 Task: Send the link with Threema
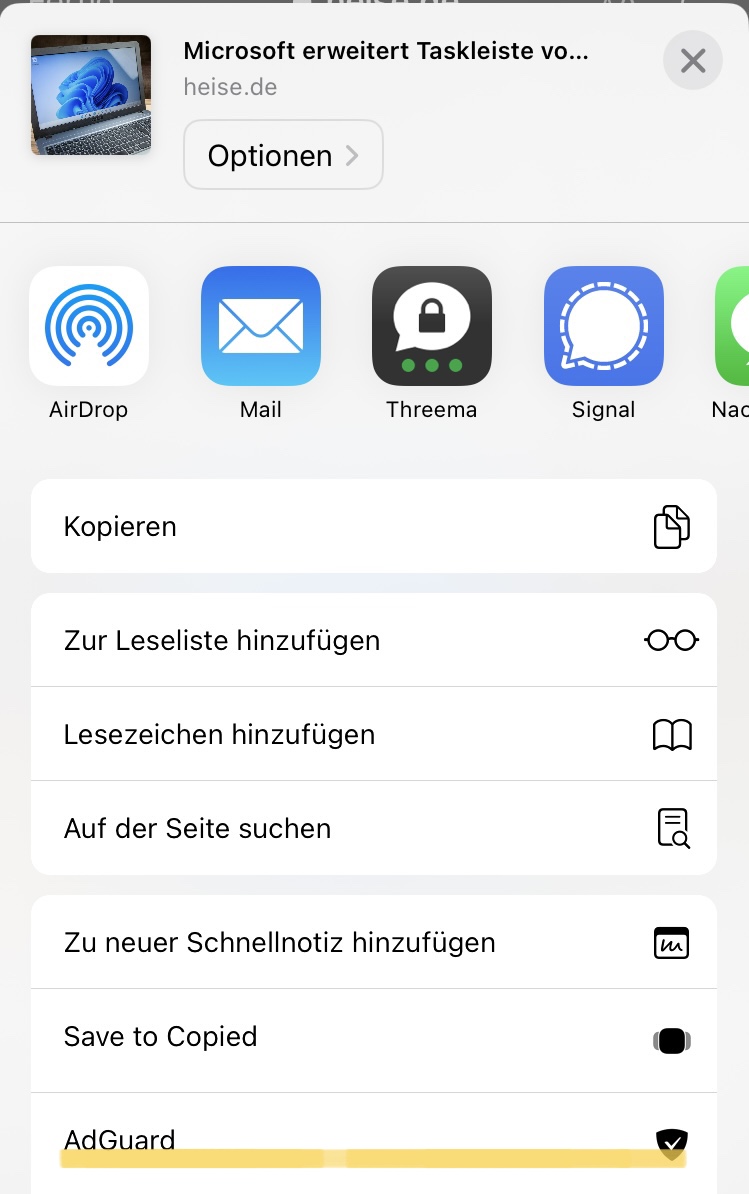431,326
